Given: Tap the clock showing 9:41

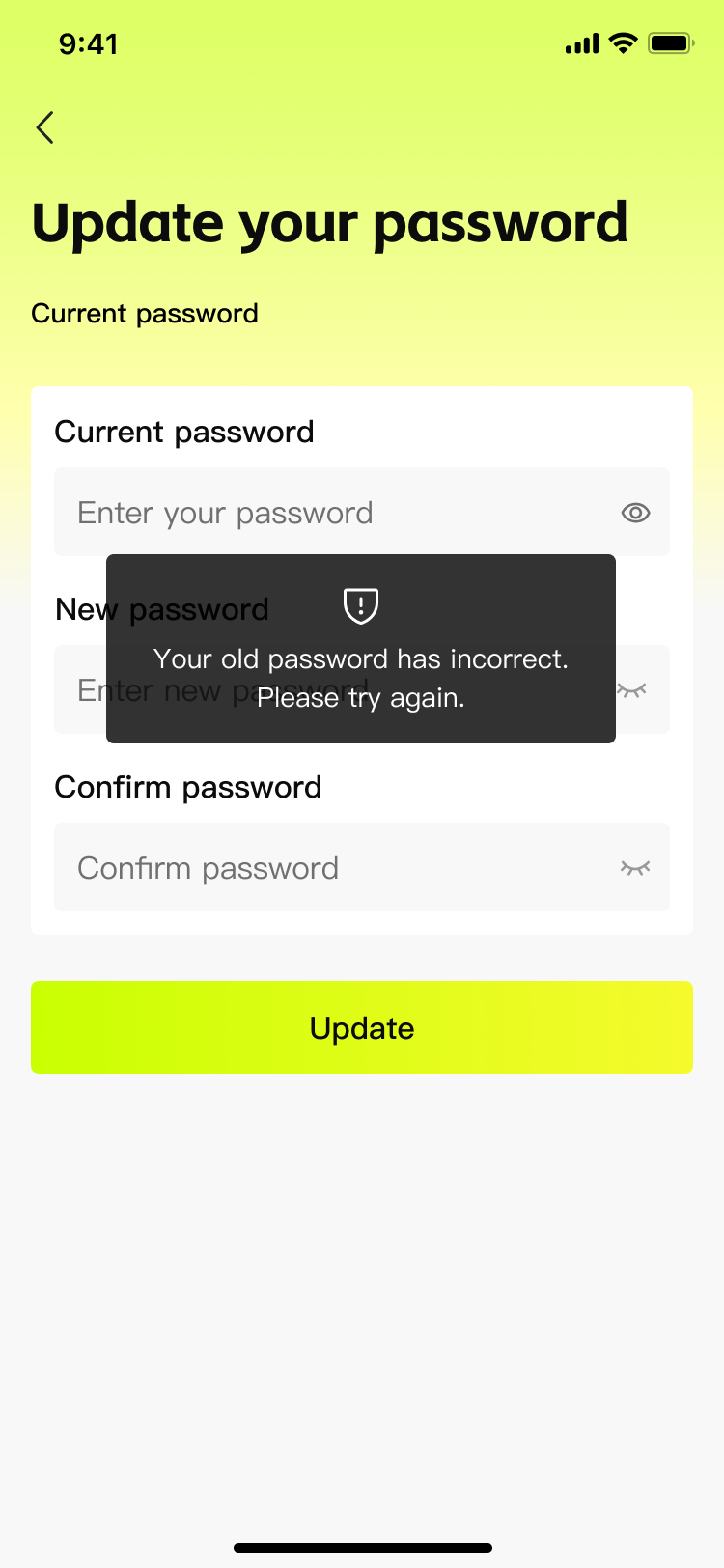Looking at the screenshot, I should 90,43.
